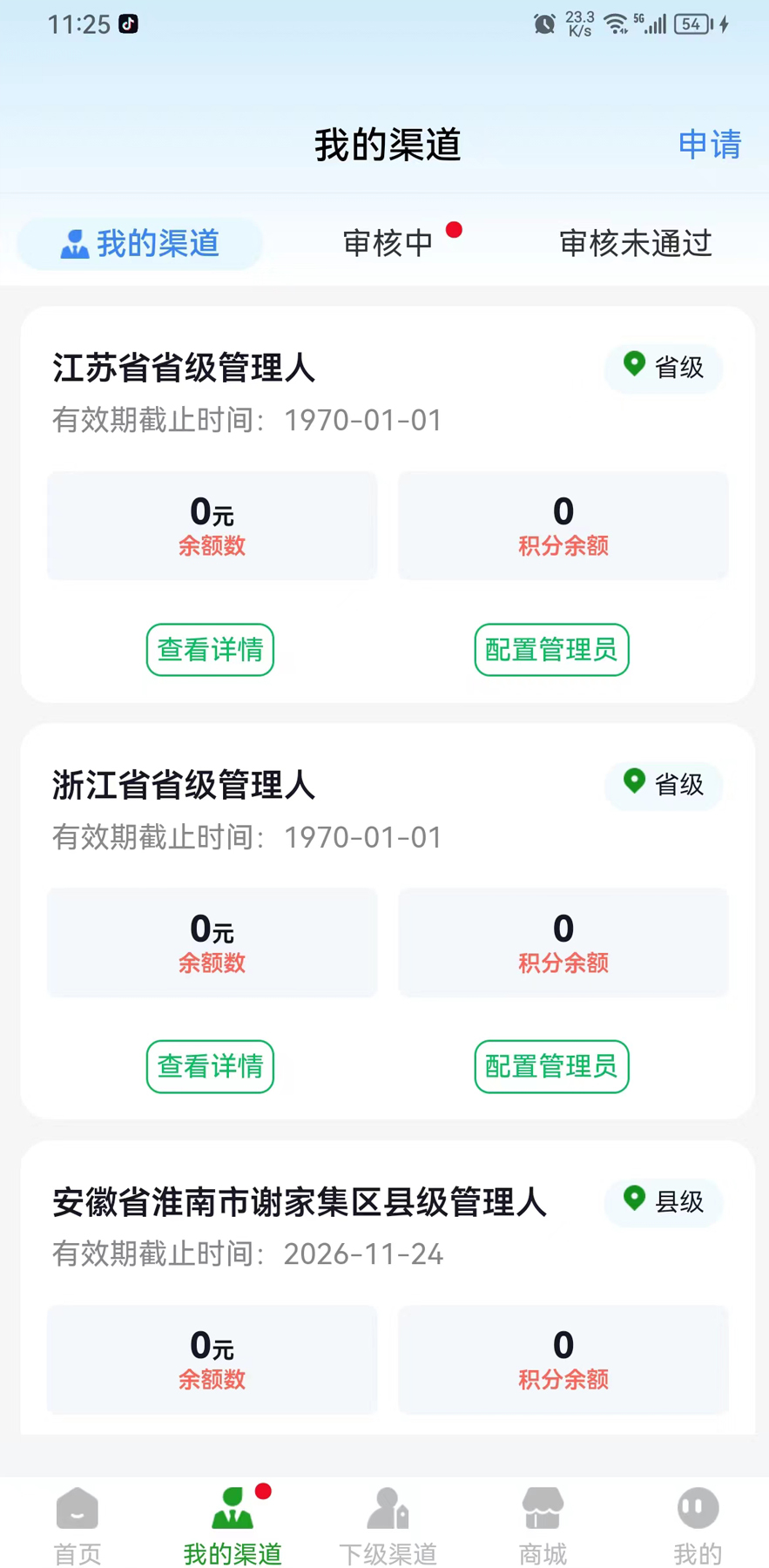This screenshot has width=769, height=1568.
Task: Open 查看详情 for 江苏省省级管理人
Action: [209, 649]
